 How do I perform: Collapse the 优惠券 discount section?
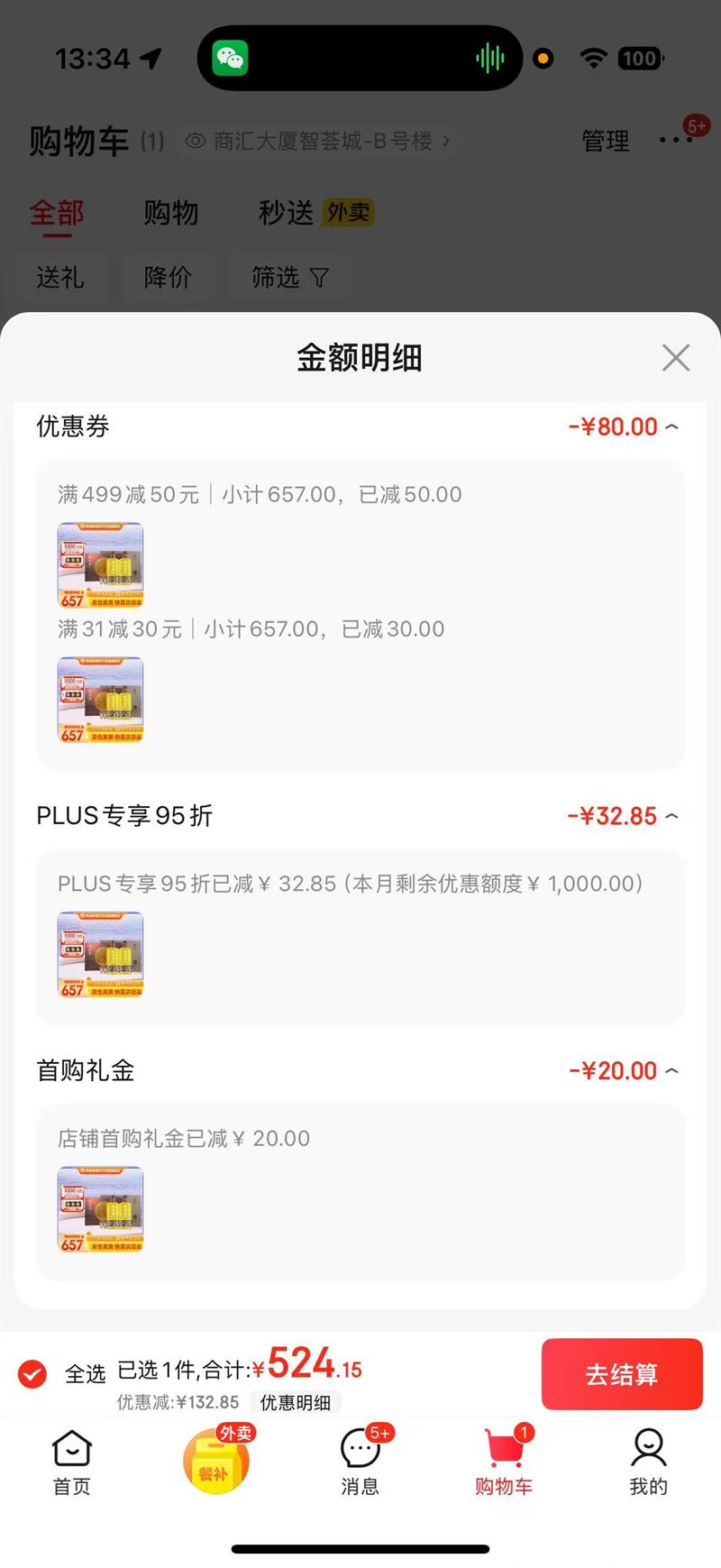pos(671,427)
